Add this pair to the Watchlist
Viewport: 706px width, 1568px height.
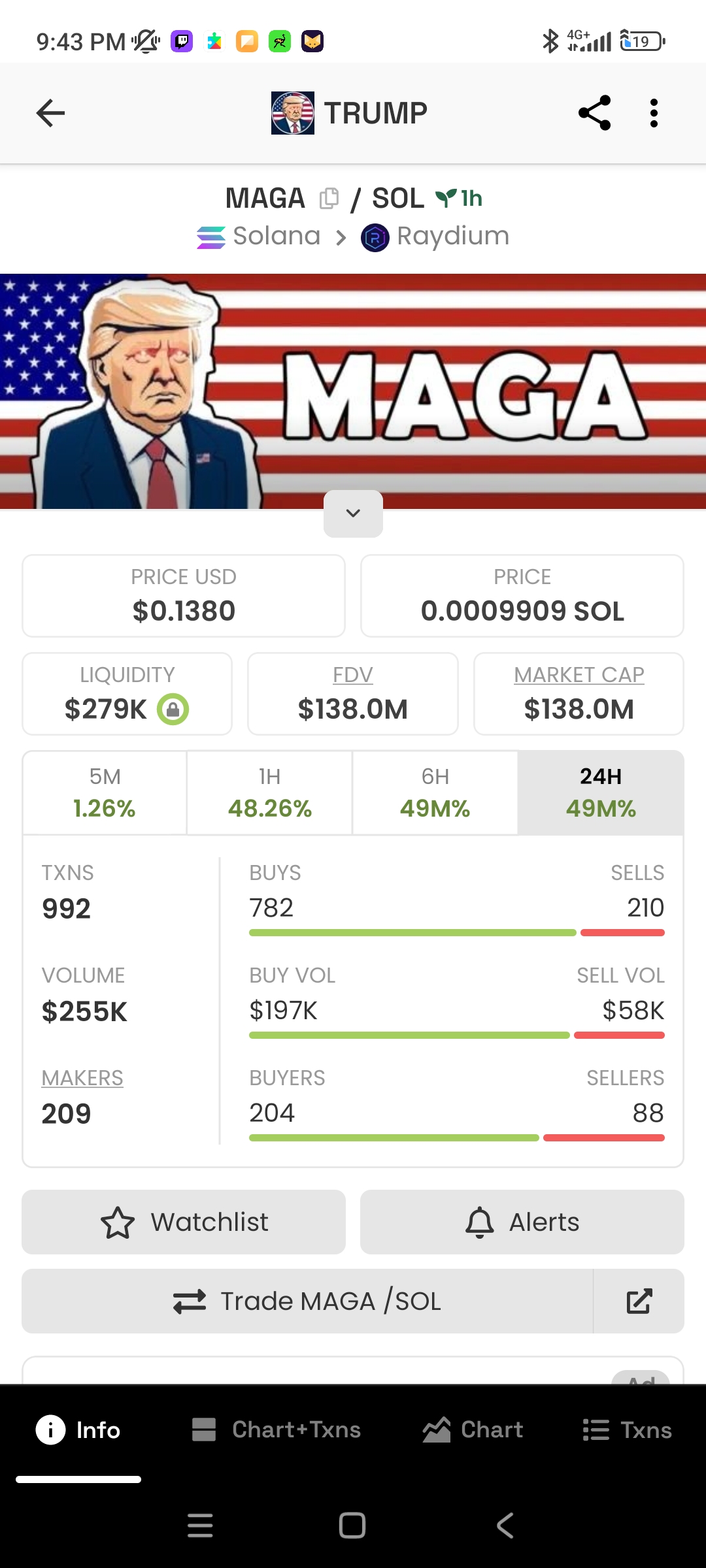(184, 1222)
